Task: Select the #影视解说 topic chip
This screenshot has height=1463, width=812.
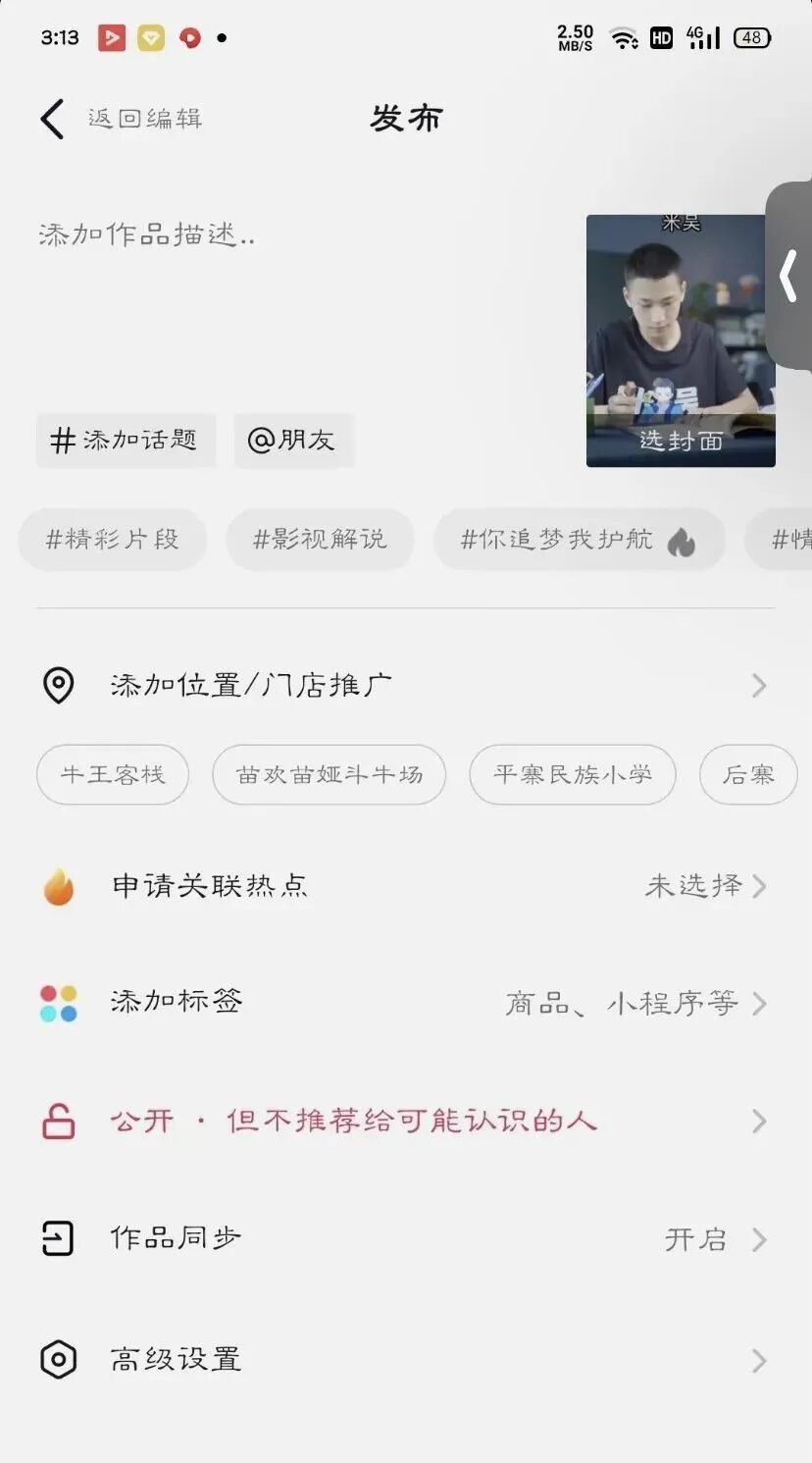Action: coord(320,539)
